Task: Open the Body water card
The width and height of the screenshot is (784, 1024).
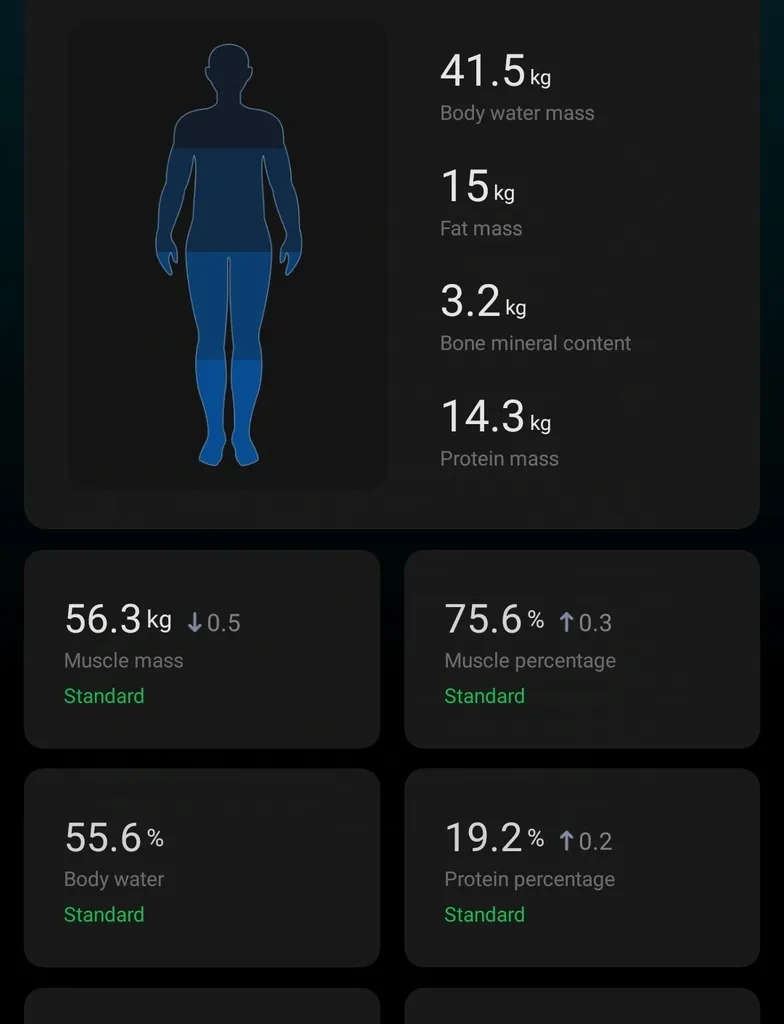Action: coord(201,867)
